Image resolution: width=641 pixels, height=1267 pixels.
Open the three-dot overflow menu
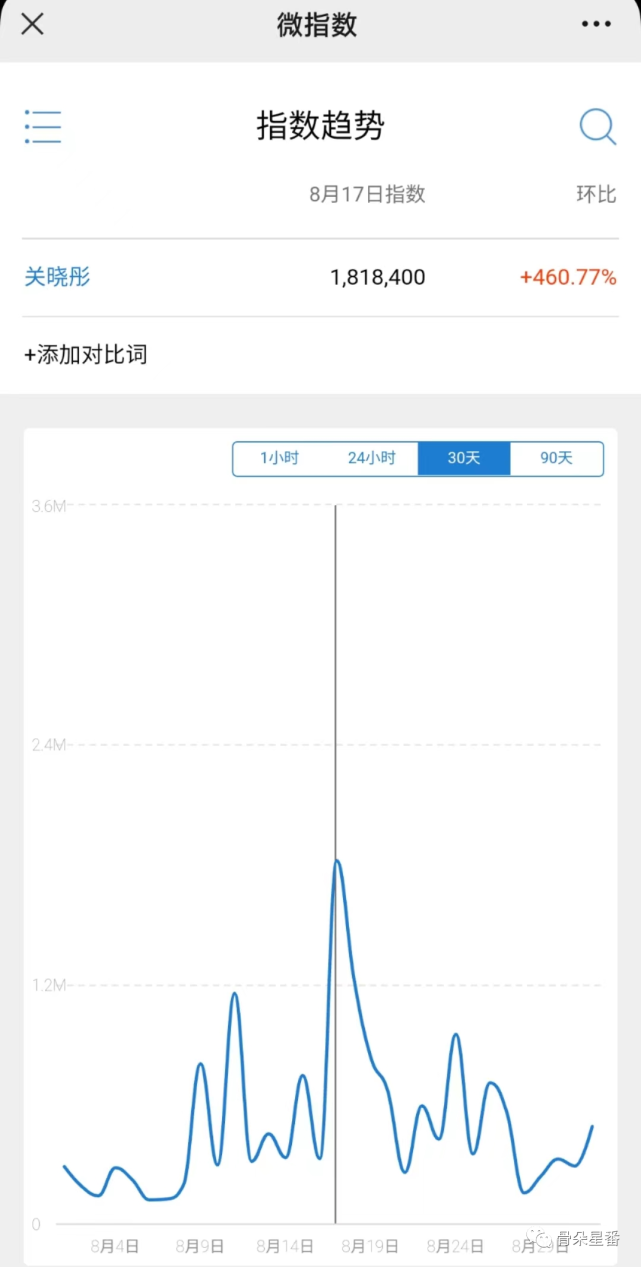[x=595, y=24]
